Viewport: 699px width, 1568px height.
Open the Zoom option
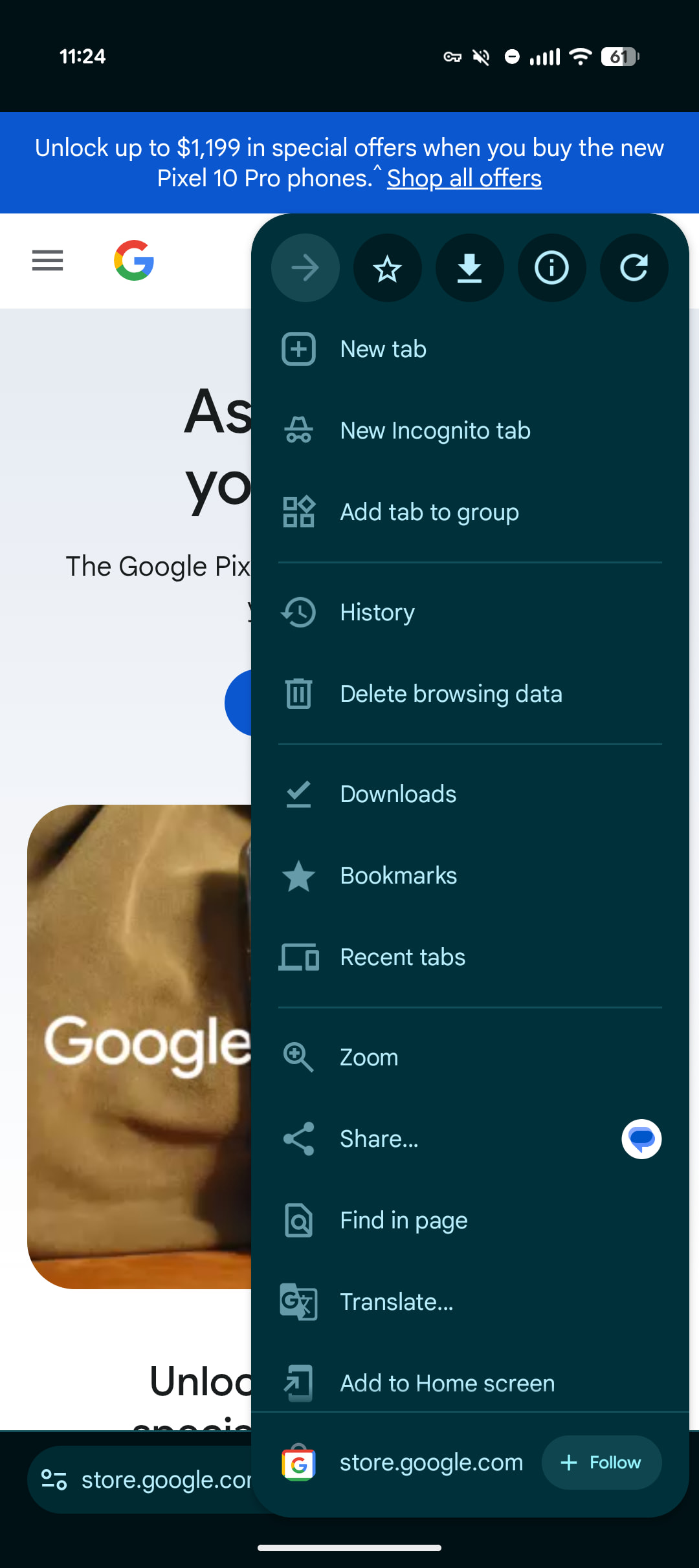369,1058
